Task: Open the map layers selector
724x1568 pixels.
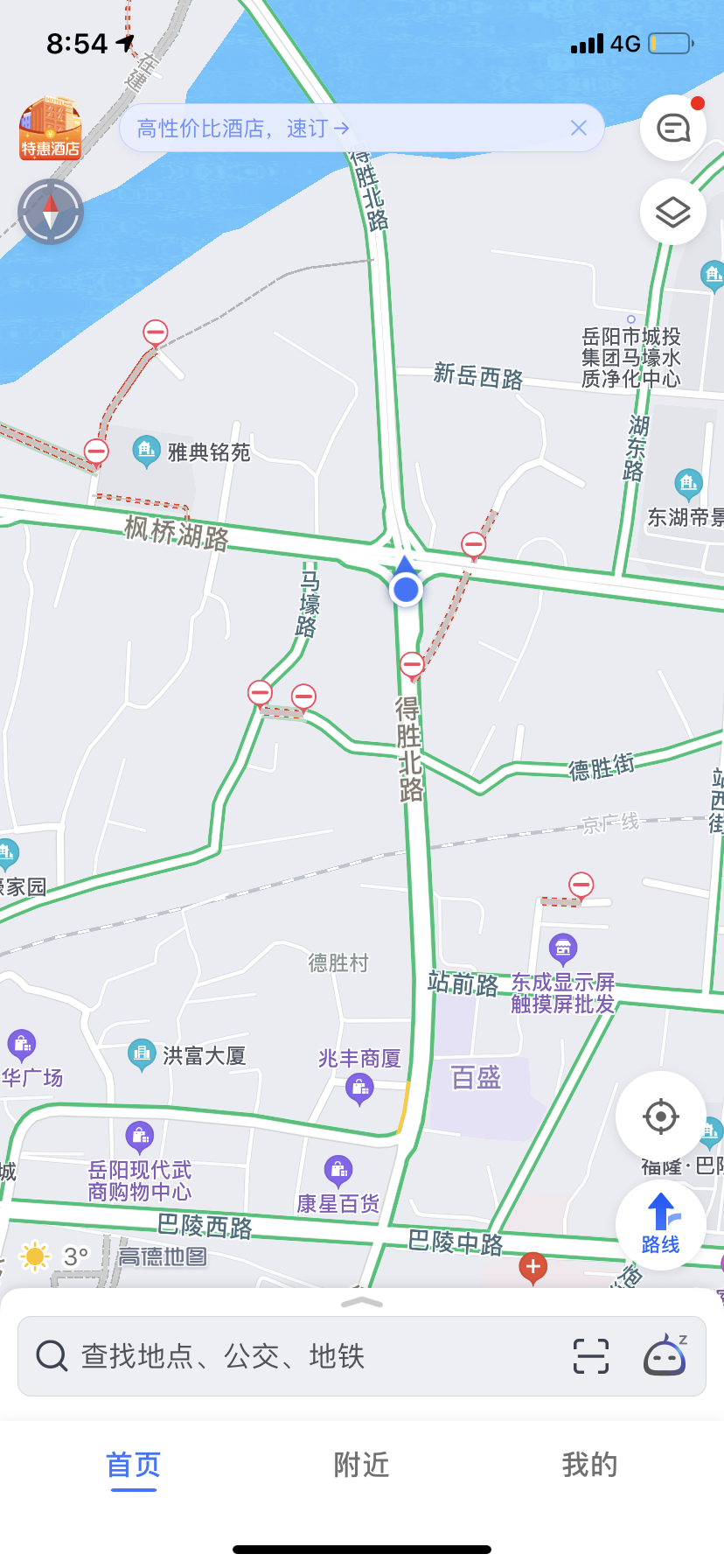Action: tap(672, 213)
